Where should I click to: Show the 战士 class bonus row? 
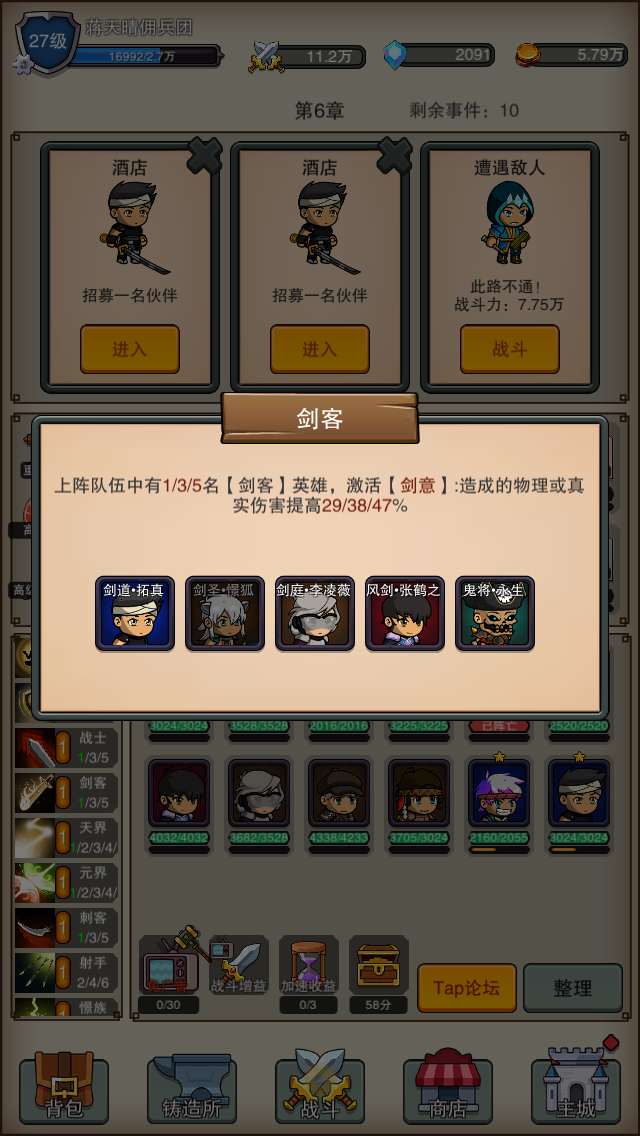66,747
